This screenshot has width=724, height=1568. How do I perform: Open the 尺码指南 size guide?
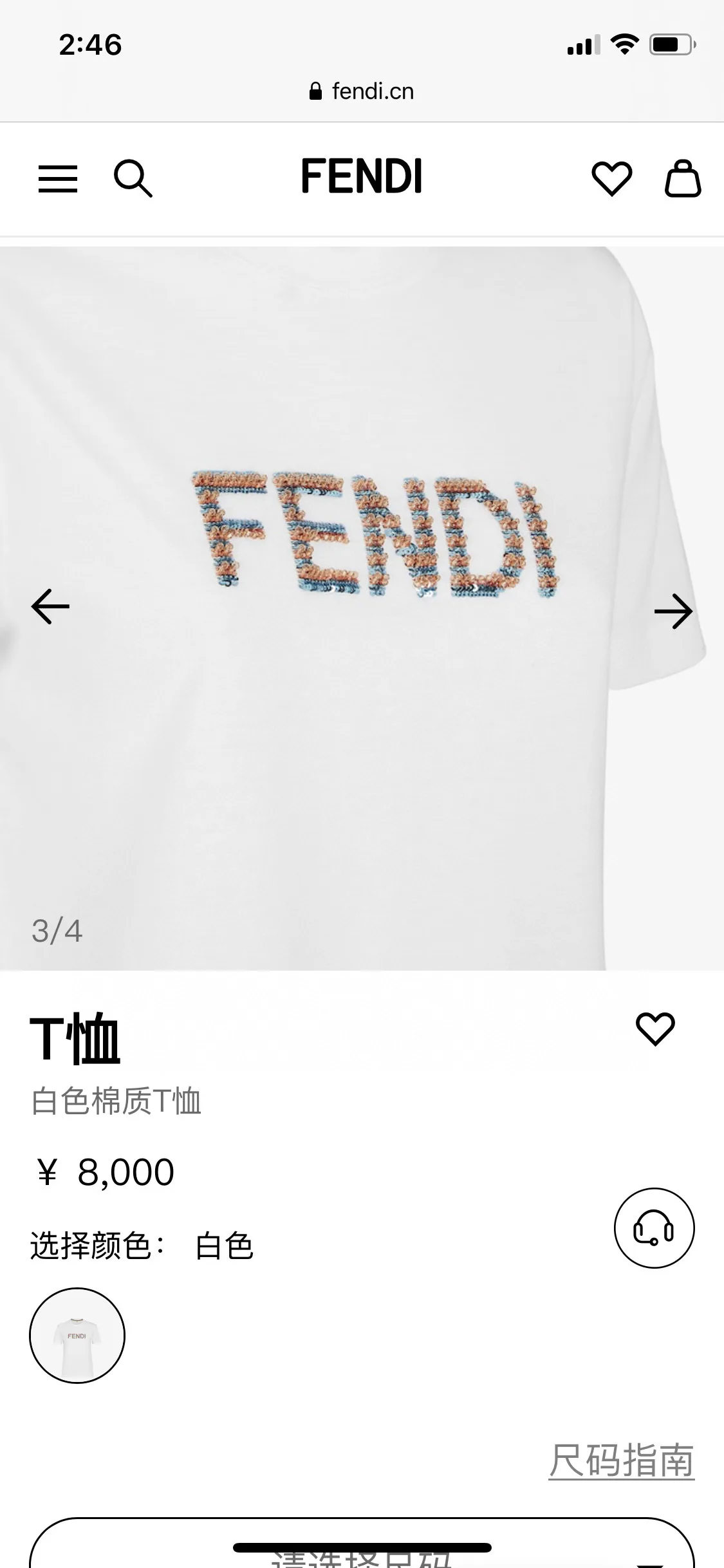[621, 1461]
